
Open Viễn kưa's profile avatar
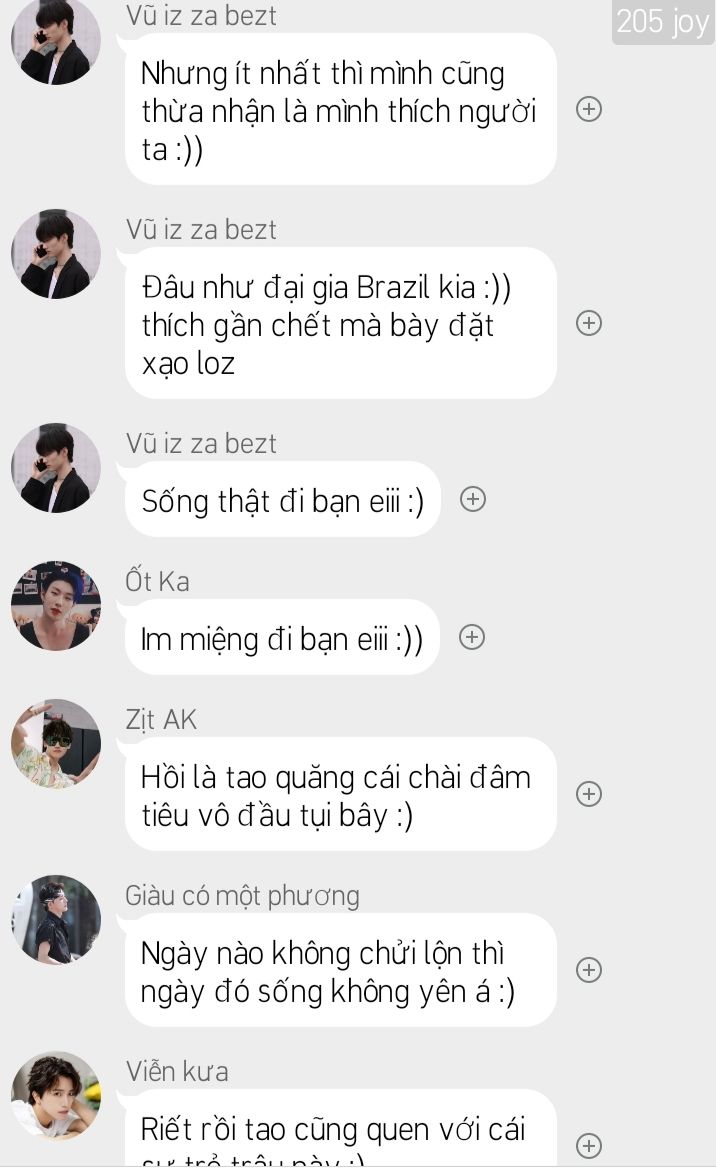point(56,1096)
